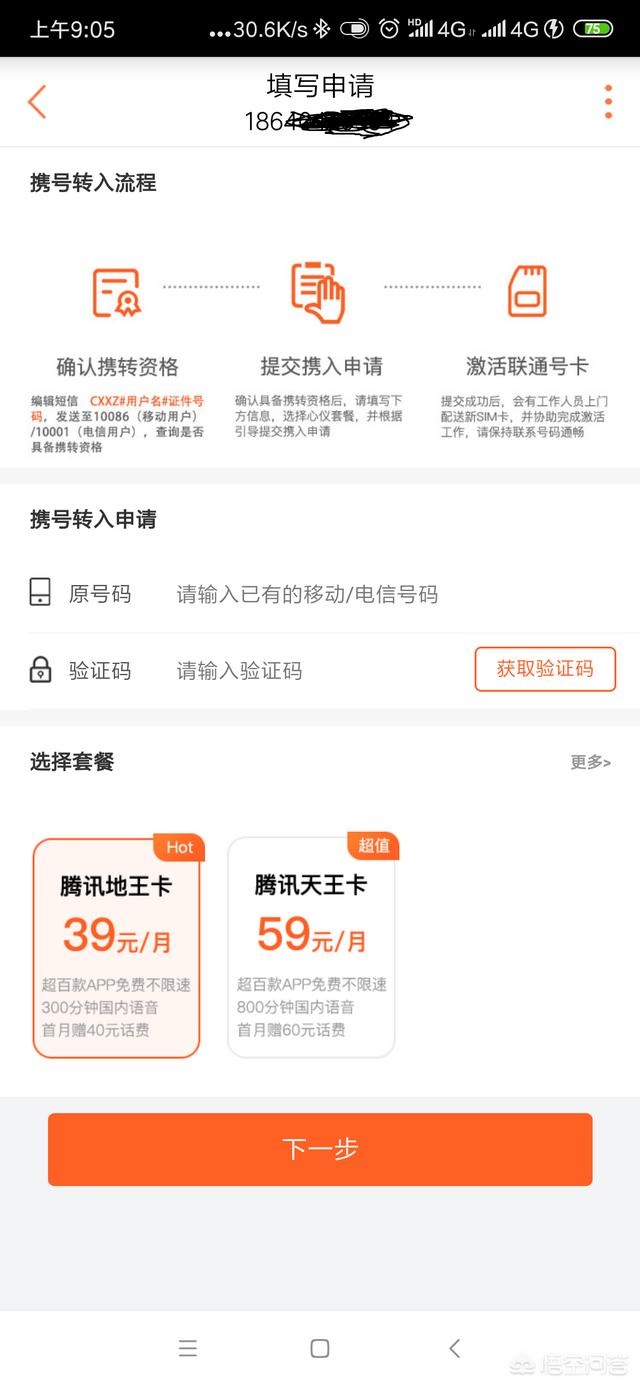The image size is (640, 1387).
Task: Open 更多 to see more plans
Action: pos(590,762)
